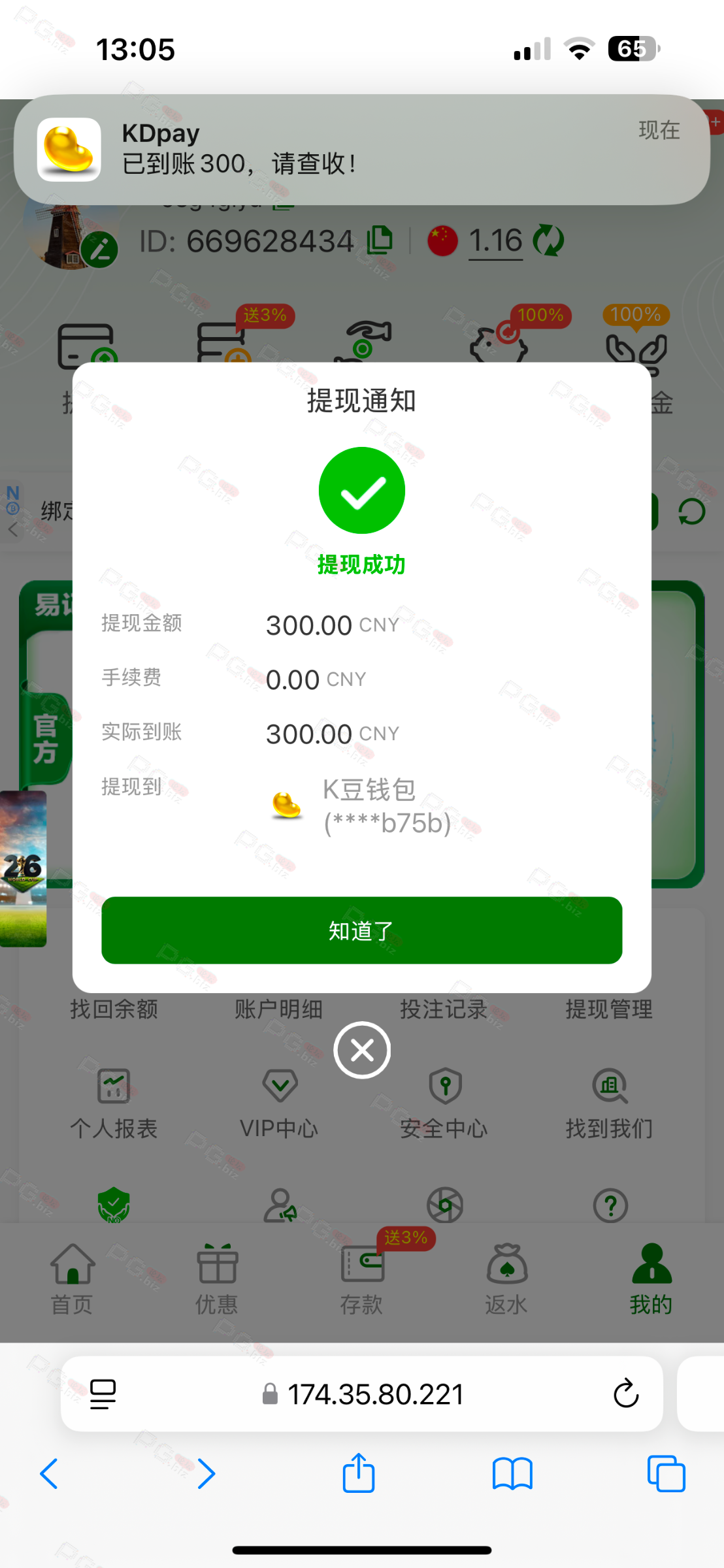Screen dimensions: 724x1568
Task: Open 找到我们
Action: coord(609,1102)
